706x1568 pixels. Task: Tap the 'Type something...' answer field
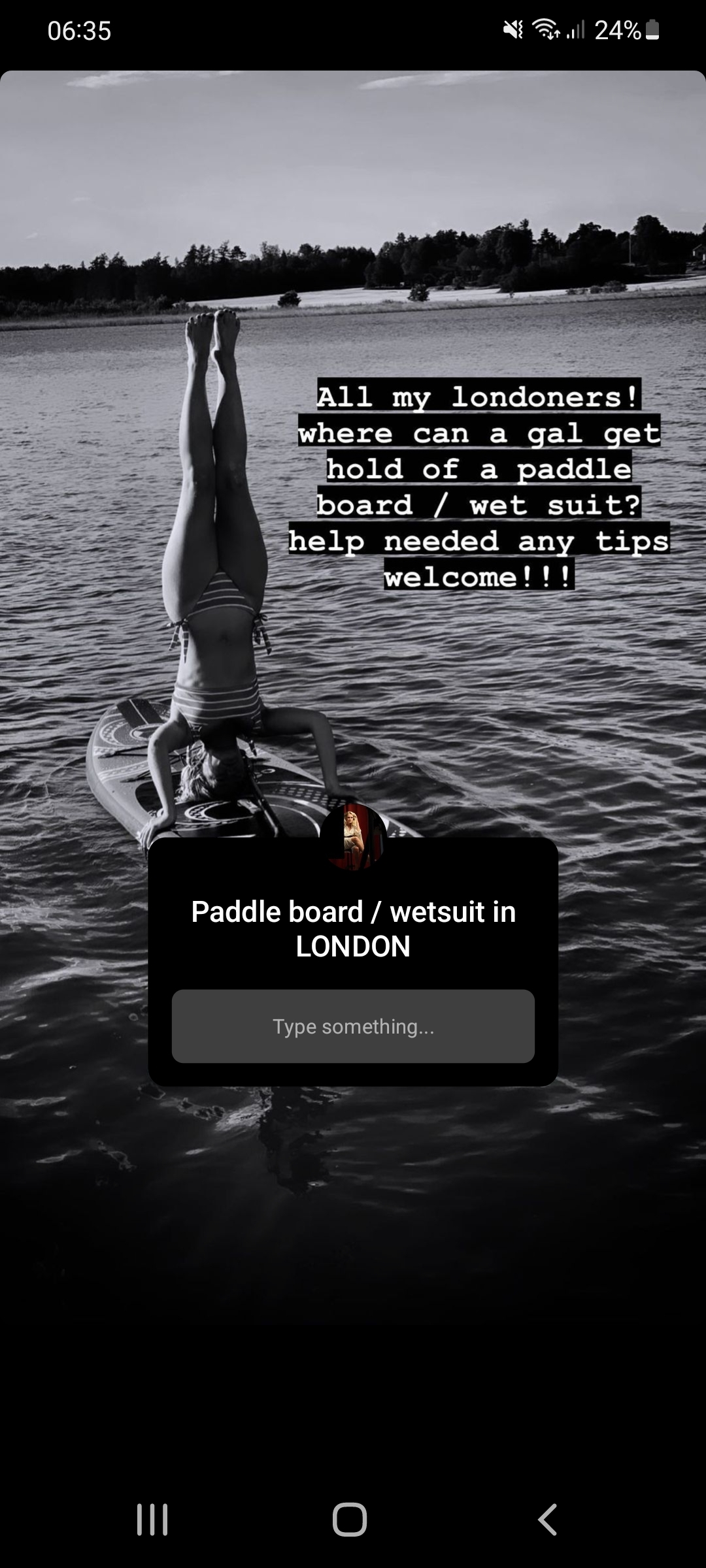point(353,1026)
